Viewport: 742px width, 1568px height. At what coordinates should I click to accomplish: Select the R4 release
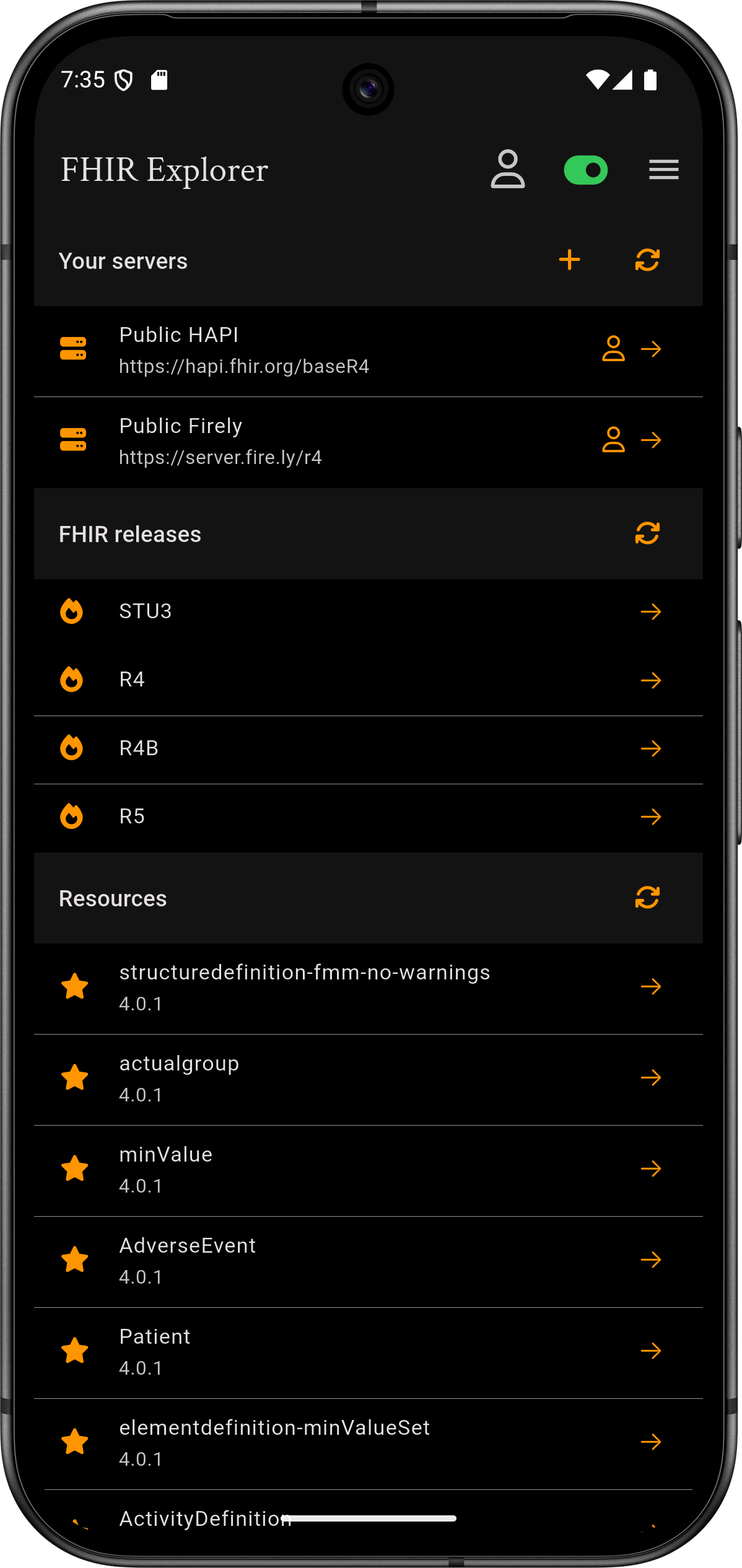tap(368, 680)
